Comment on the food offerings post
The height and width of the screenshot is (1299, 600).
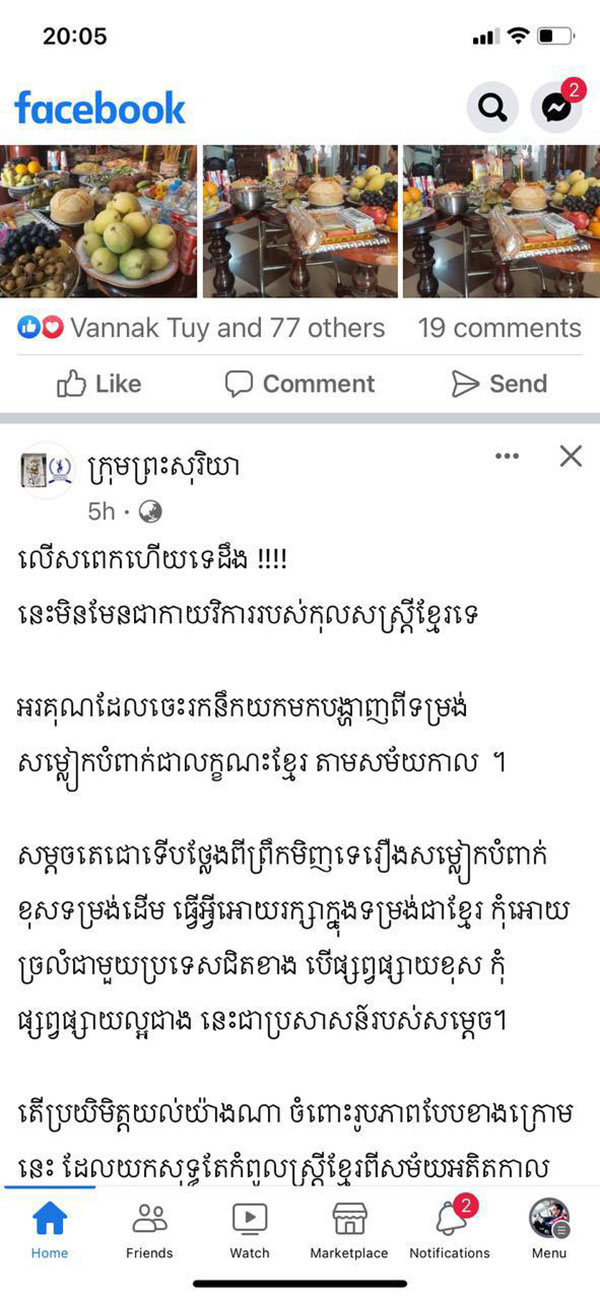[x=299, y=384]
